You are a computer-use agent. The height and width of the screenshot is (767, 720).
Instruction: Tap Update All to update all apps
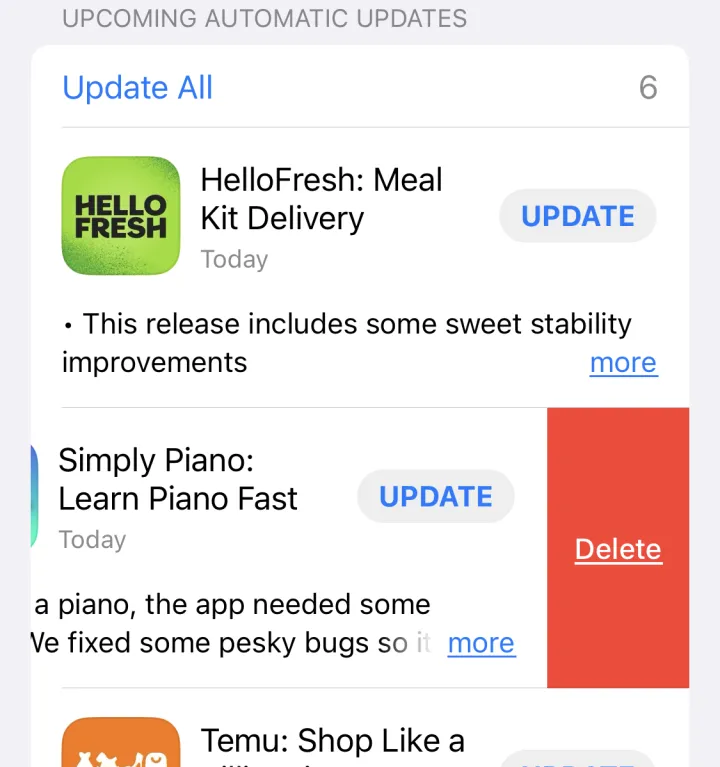tap(137, 88)
